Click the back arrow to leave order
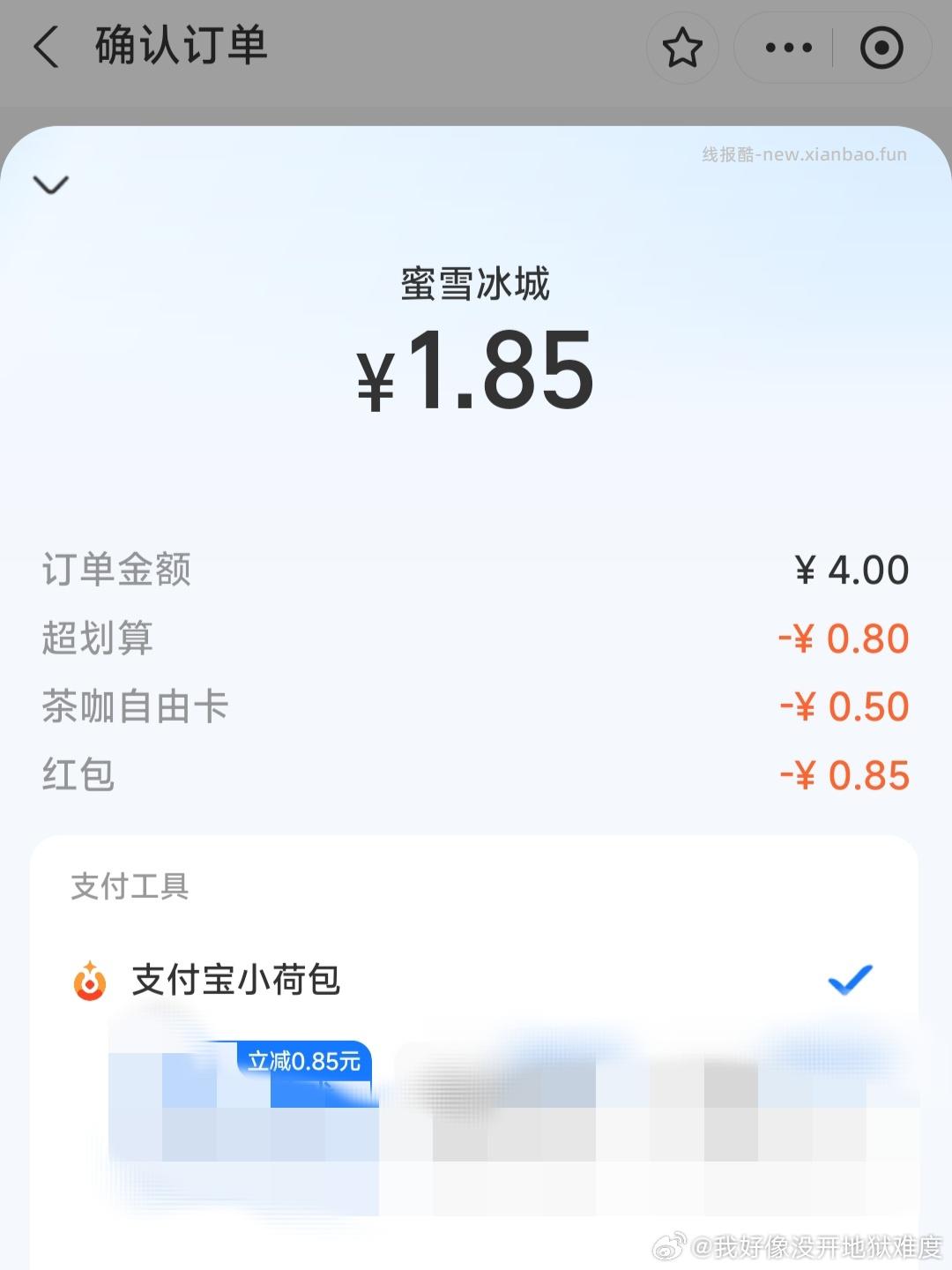Screen dimensions: 952x1270 coord(46,49)
